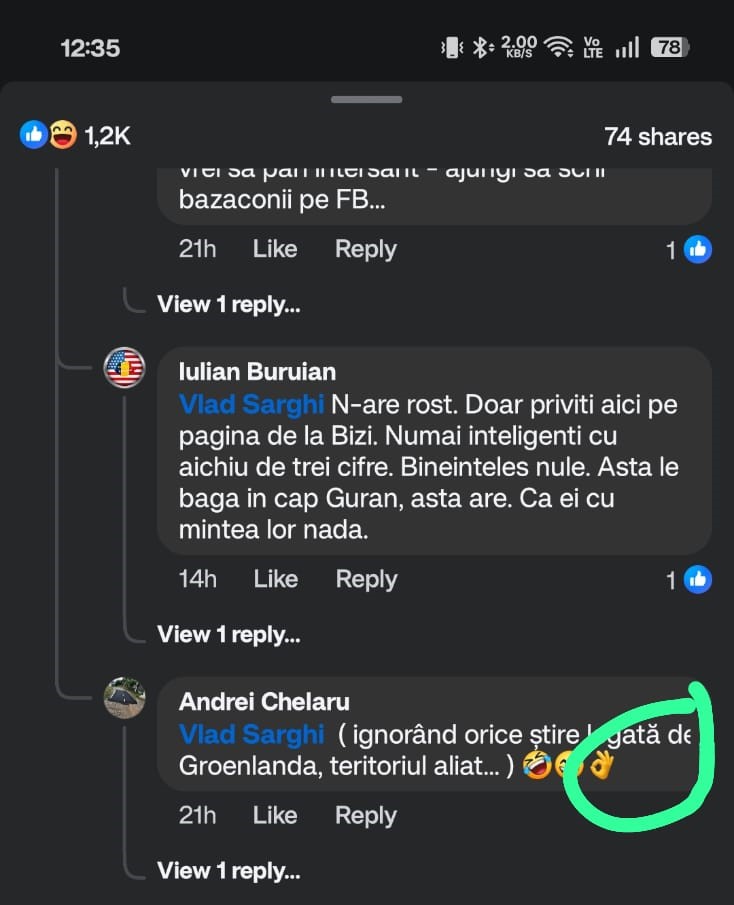The height and width of the screenshot is (905, 734).
Task: Tap the laughing emoji reaction icon
Action: point(62,133)
